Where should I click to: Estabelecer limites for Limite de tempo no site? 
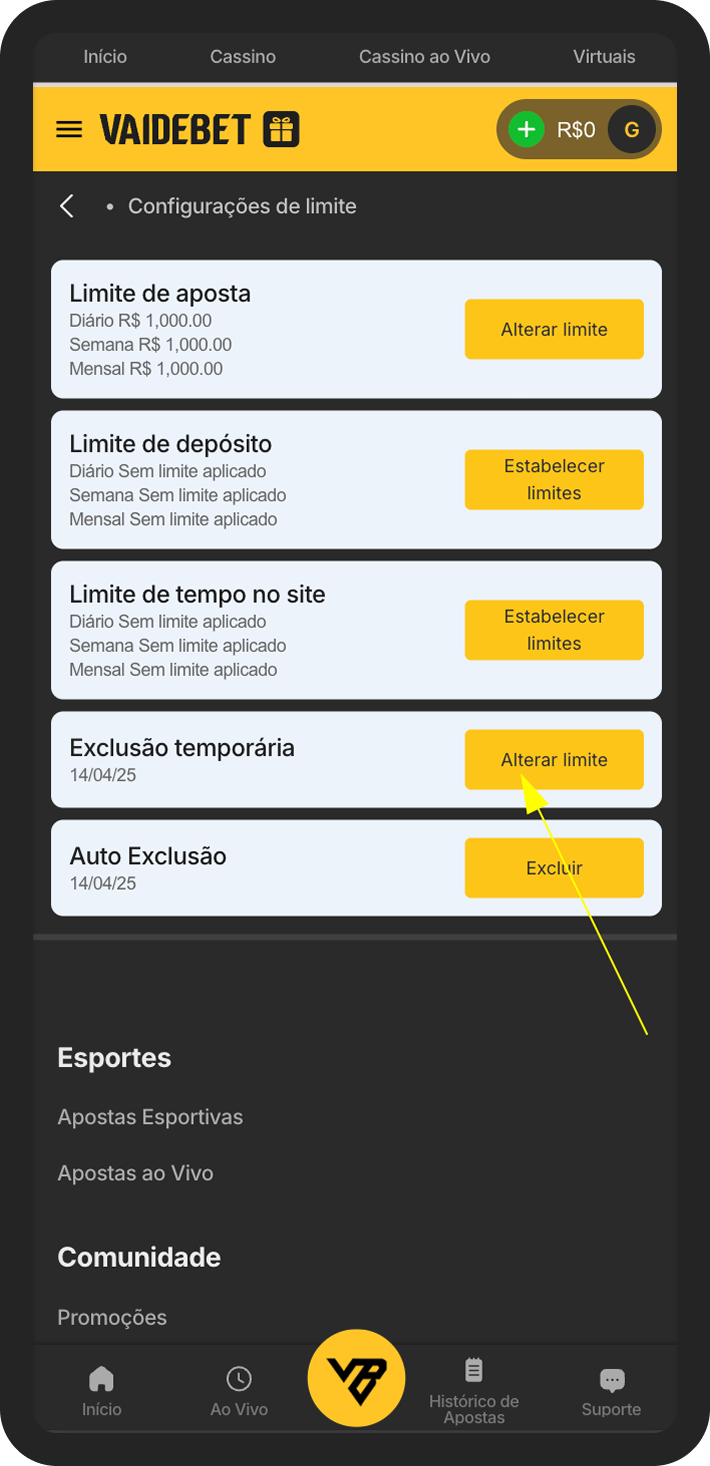[554, 630]
